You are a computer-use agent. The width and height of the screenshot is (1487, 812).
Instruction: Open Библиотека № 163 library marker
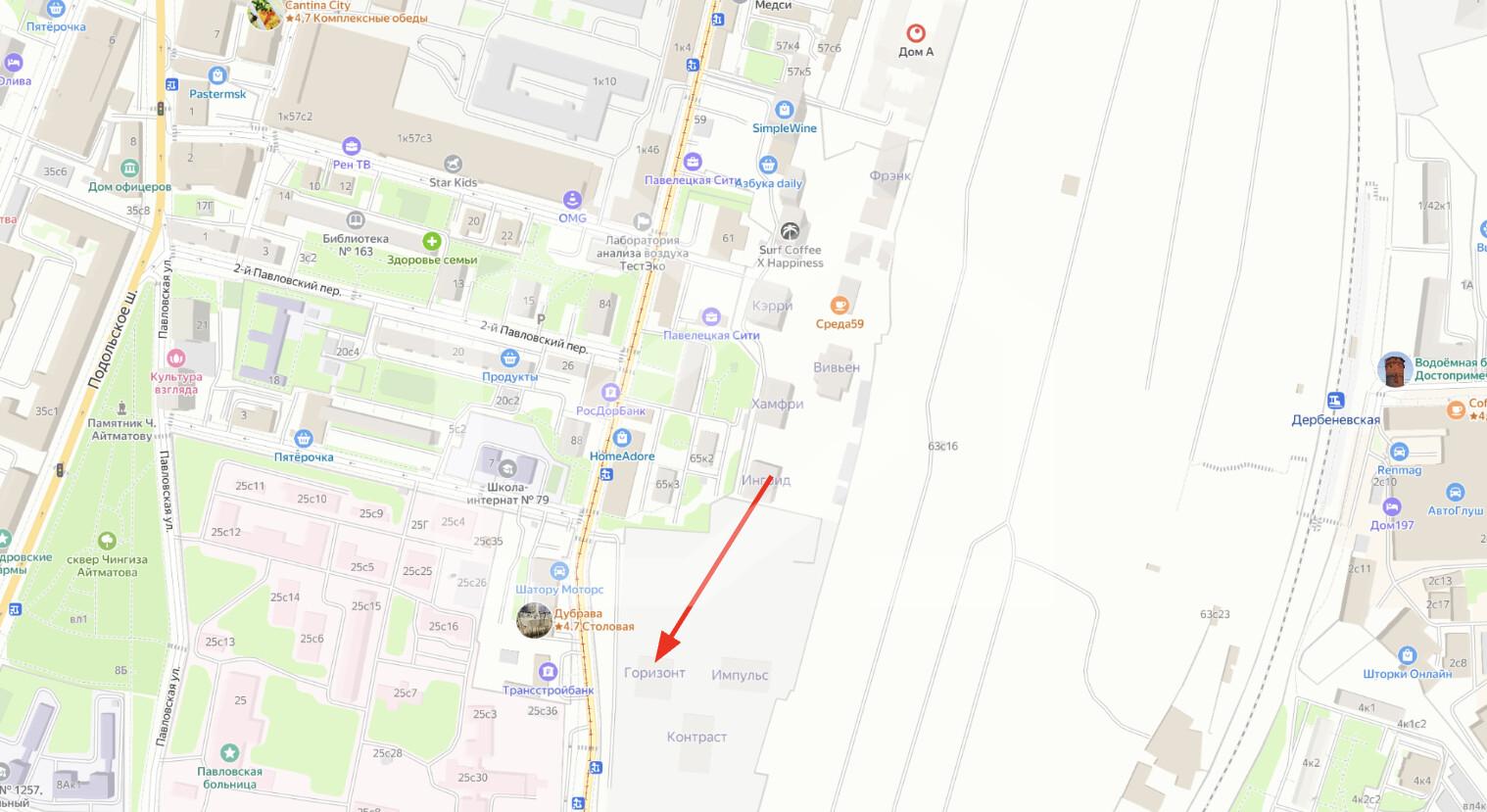pyautogui.click(x=356, y=220)
